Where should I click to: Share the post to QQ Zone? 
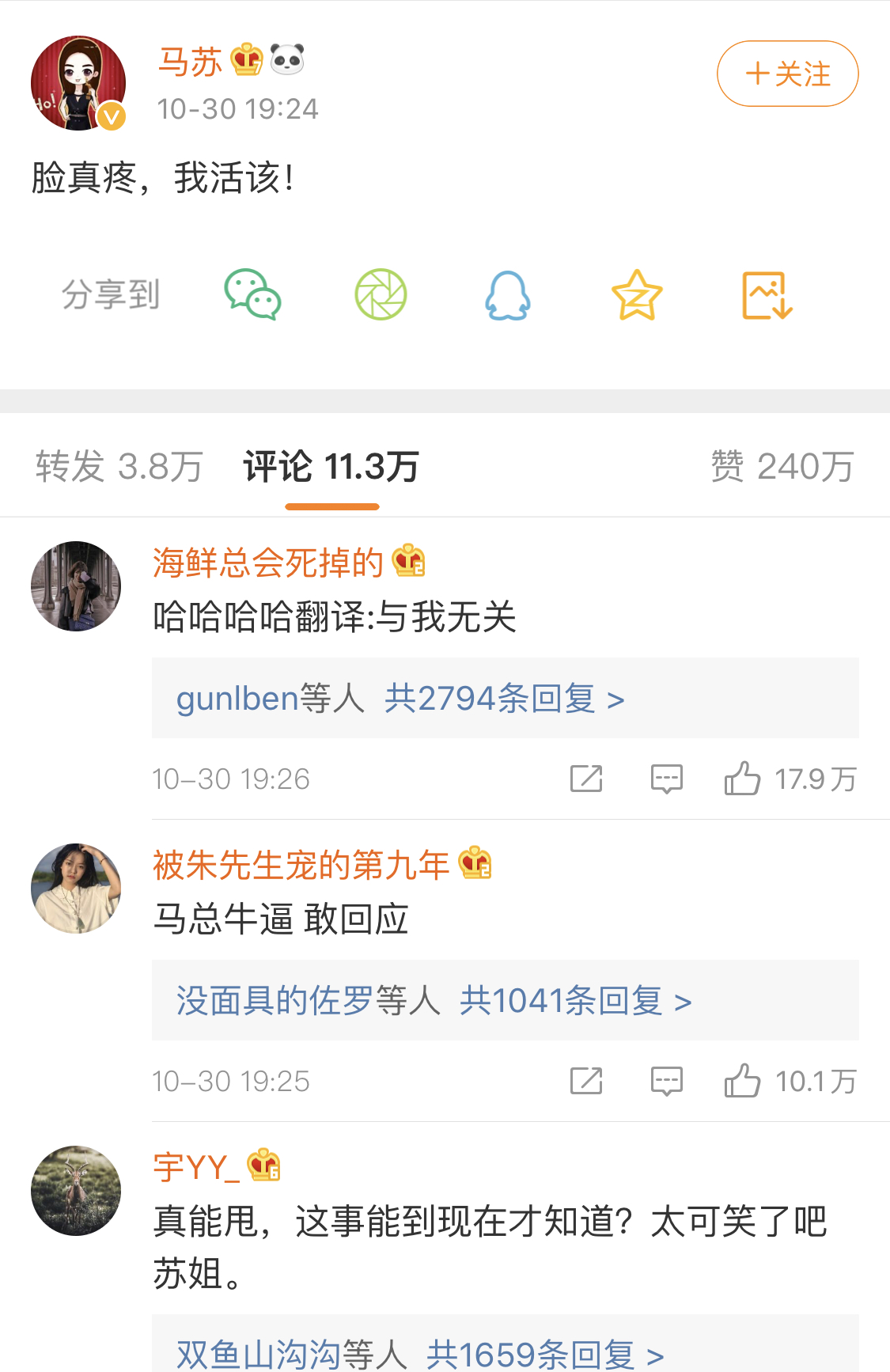pos(637,295)
